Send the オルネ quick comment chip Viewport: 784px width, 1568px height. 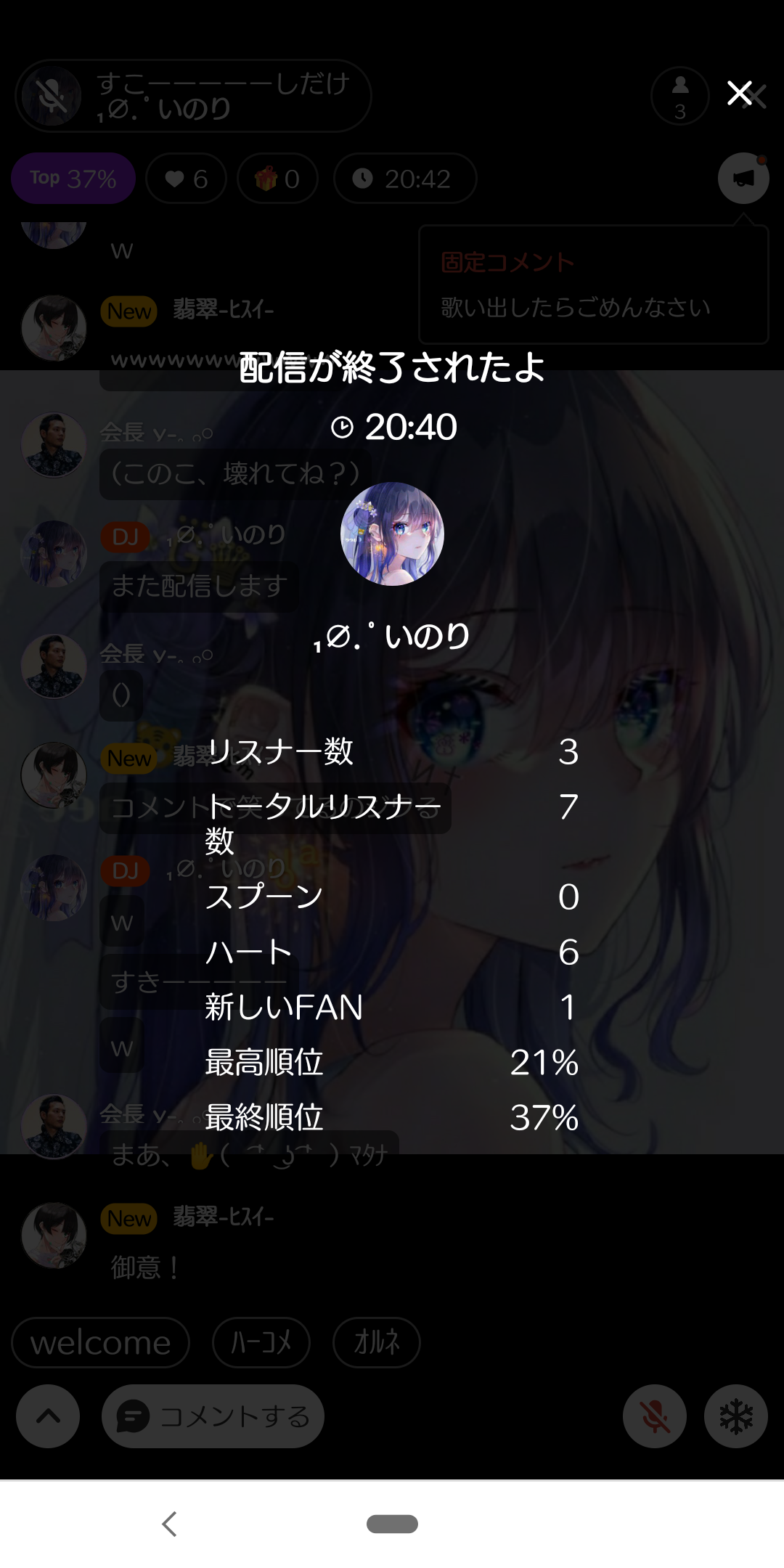coord(377,1342)
